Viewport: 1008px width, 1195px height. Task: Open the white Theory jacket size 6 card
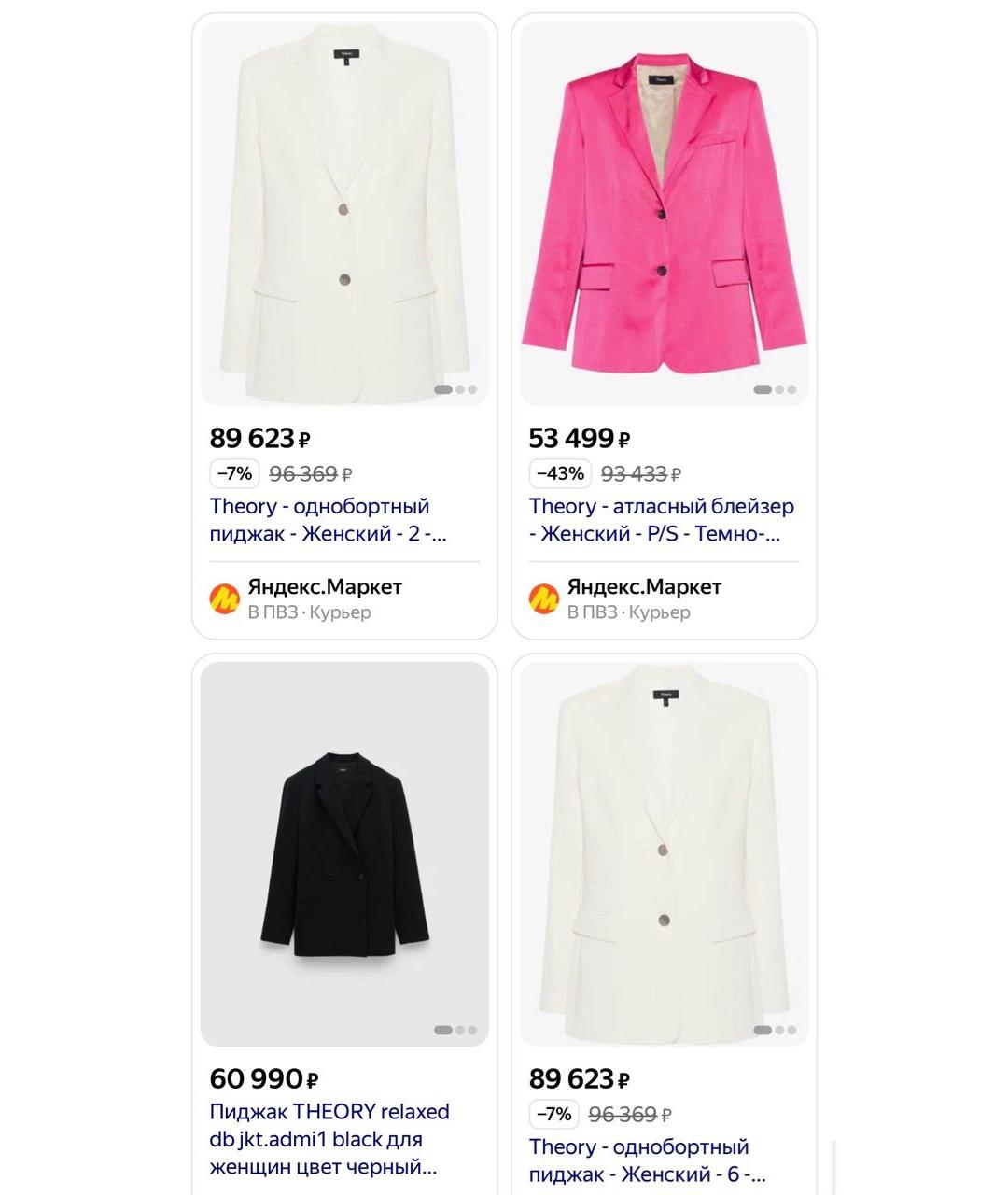click(664, 853)
